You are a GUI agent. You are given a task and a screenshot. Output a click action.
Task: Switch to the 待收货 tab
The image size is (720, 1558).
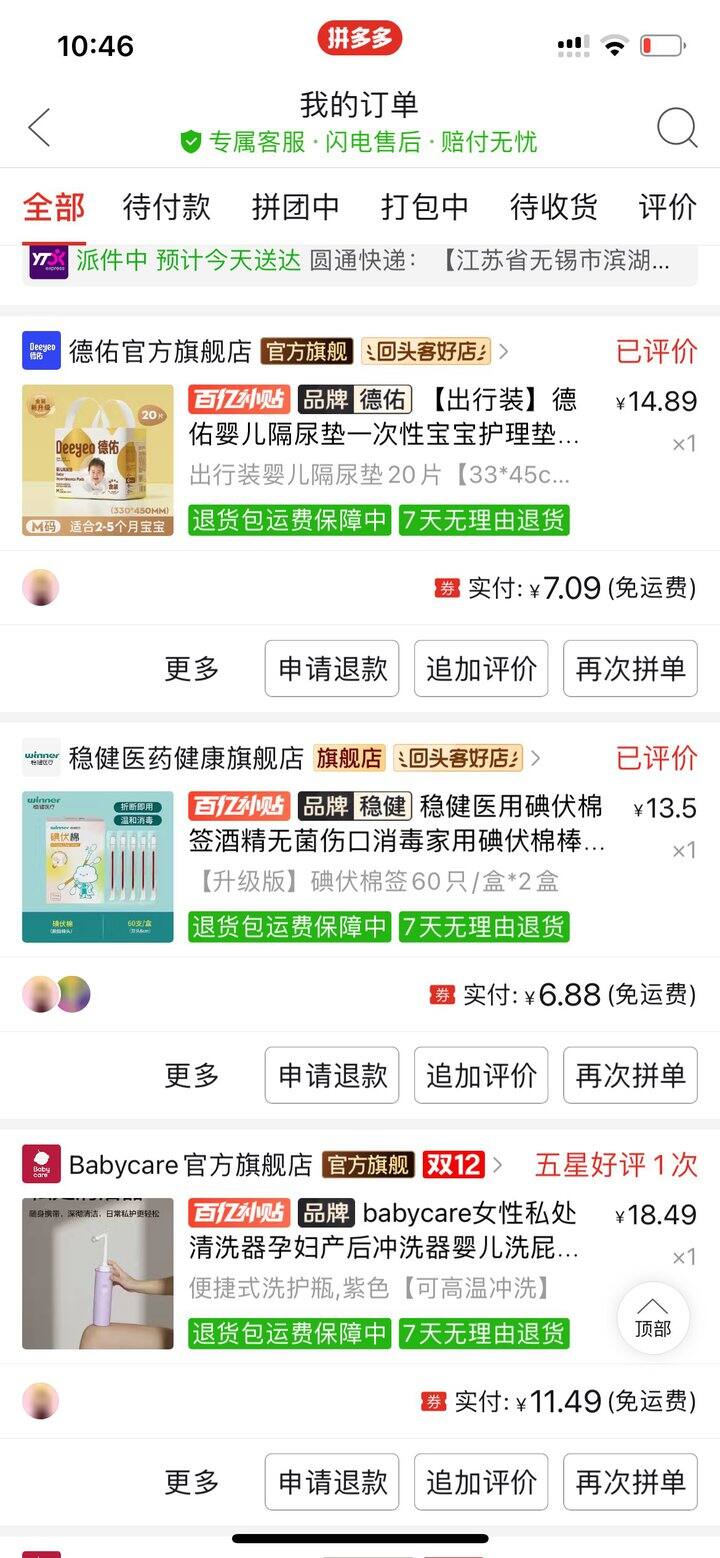(553, 207)
